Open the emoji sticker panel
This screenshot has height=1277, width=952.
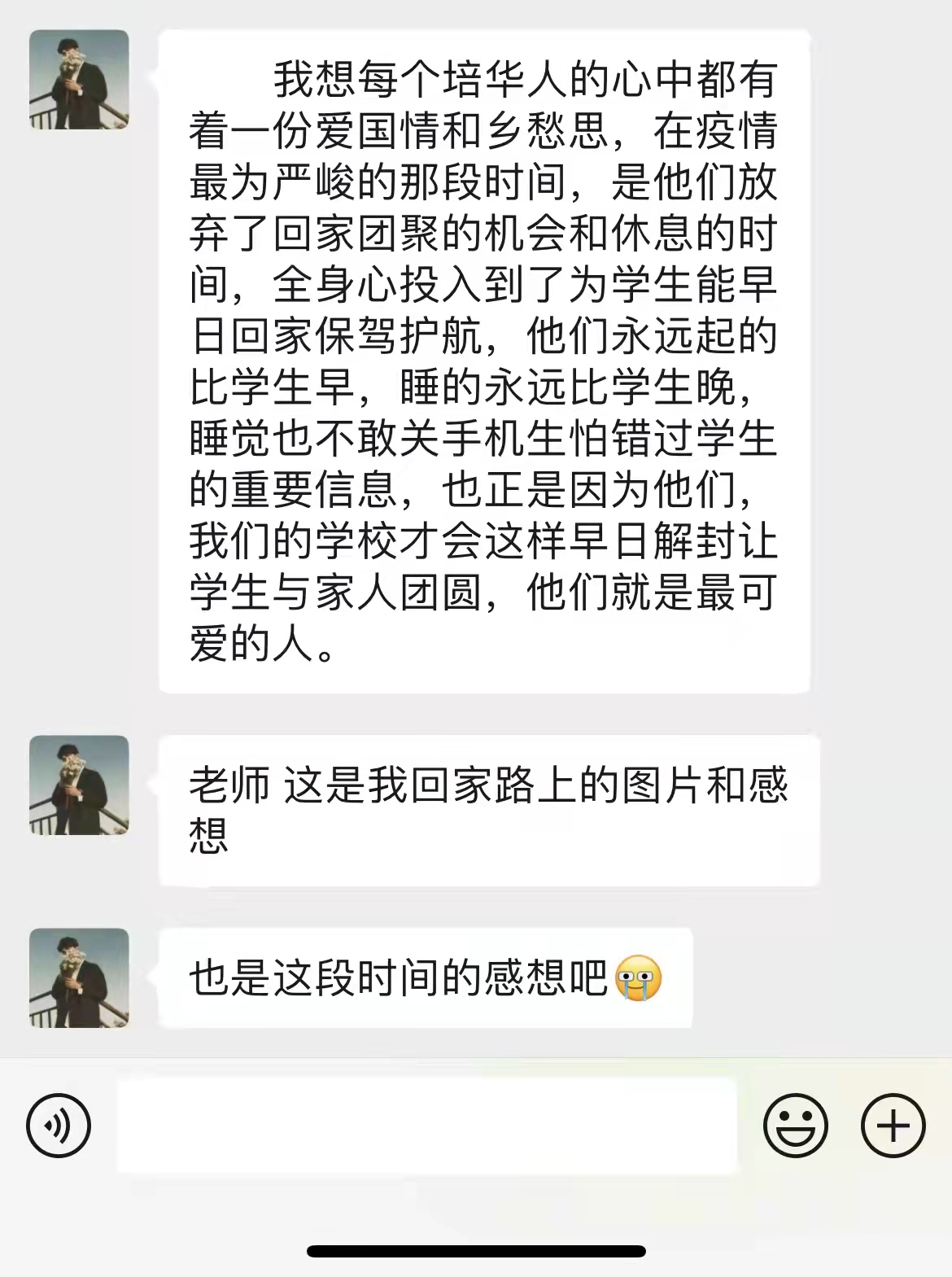pos(795,1126)
